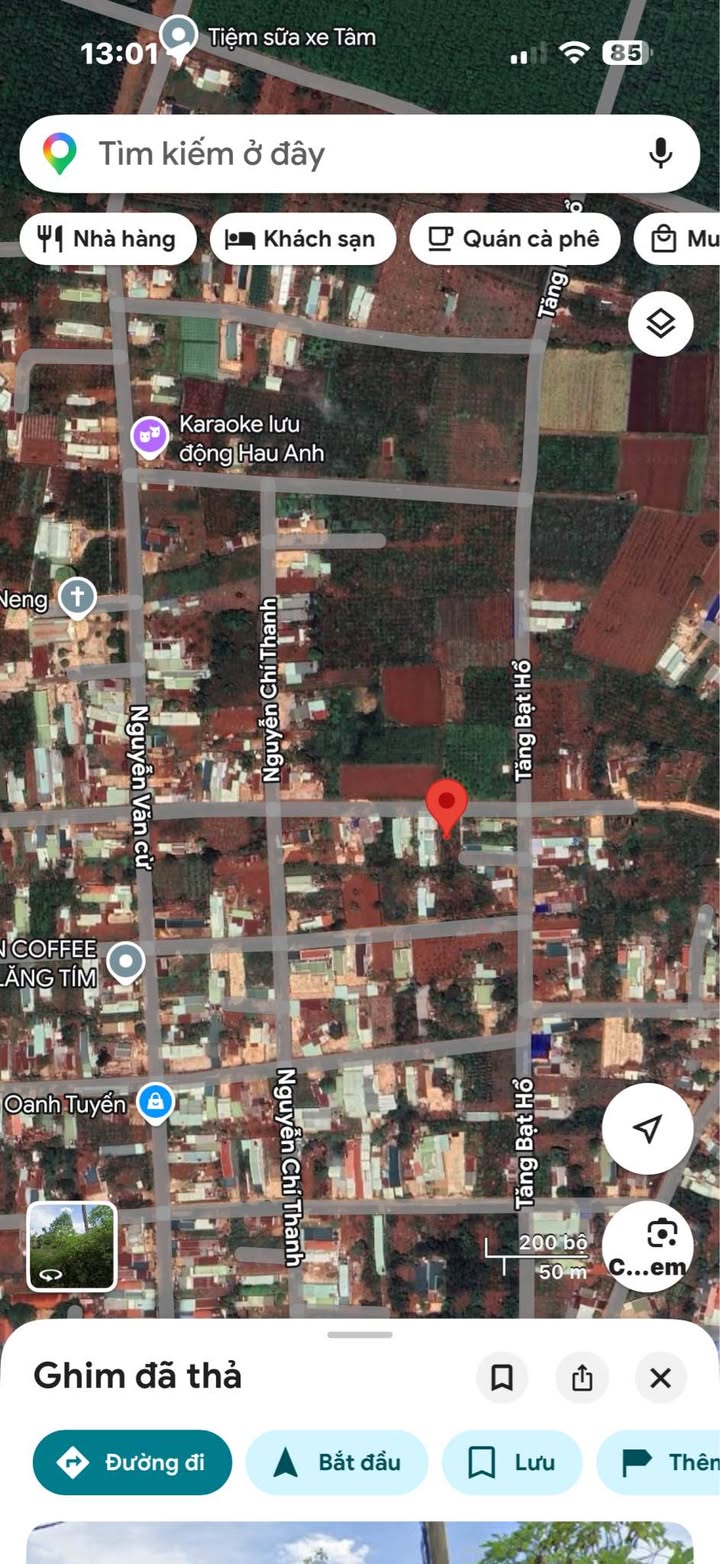Open Karaoke lưu động Hau Anh marker
The width and height of the screenshot is (720, 1564).
(x=149, y=437)
